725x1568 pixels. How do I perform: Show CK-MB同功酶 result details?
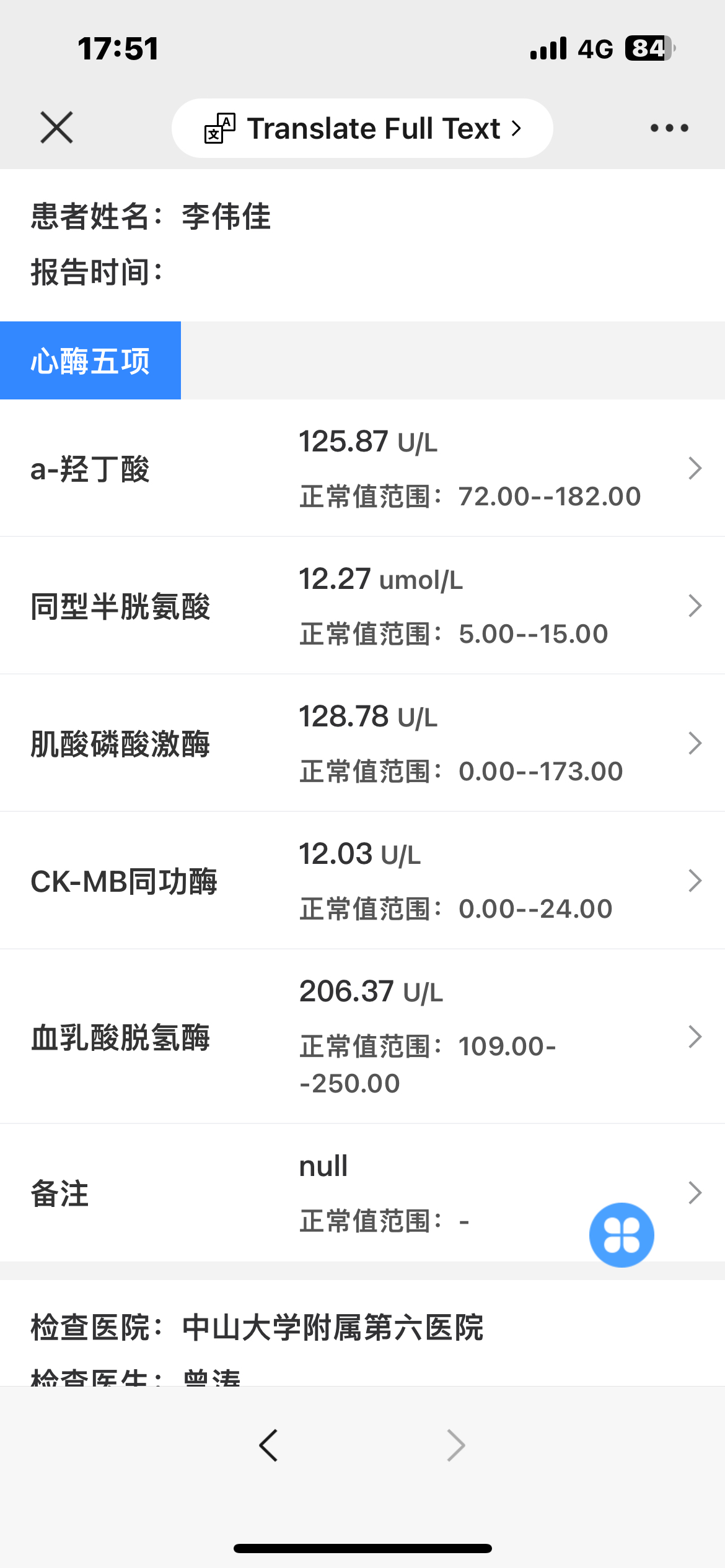click(362, 881)
